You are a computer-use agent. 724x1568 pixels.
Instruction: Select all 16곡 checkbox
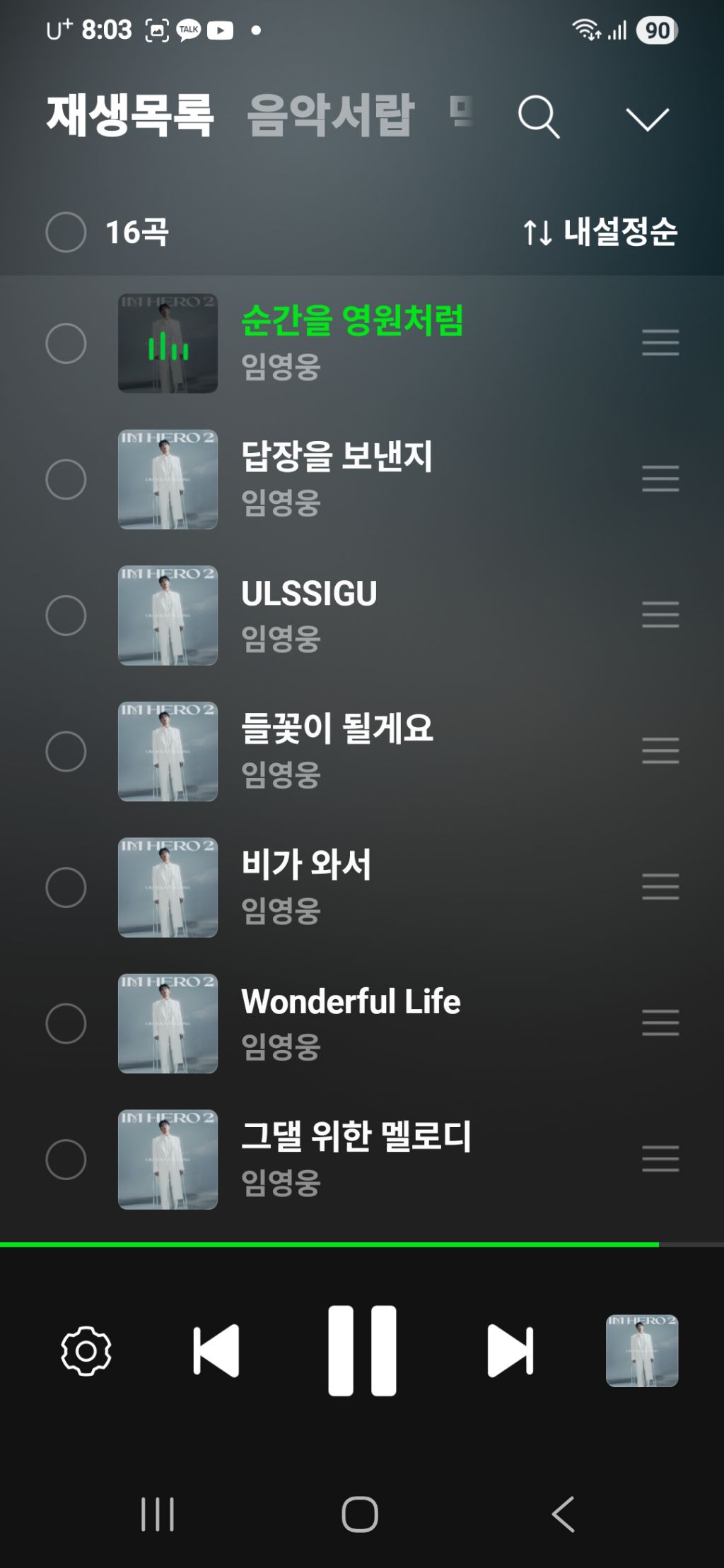66,232
